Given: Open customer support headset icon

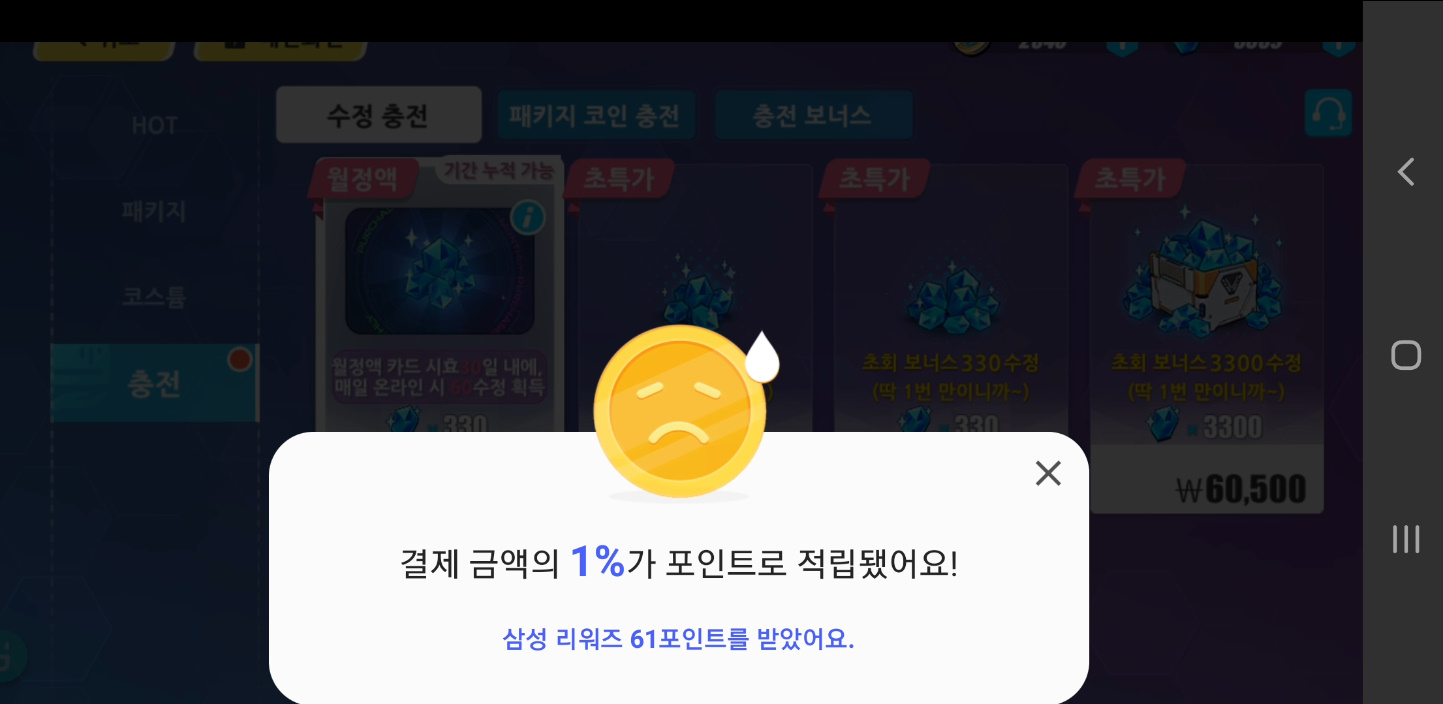Looking at the screenshot, I should 1328,114.
